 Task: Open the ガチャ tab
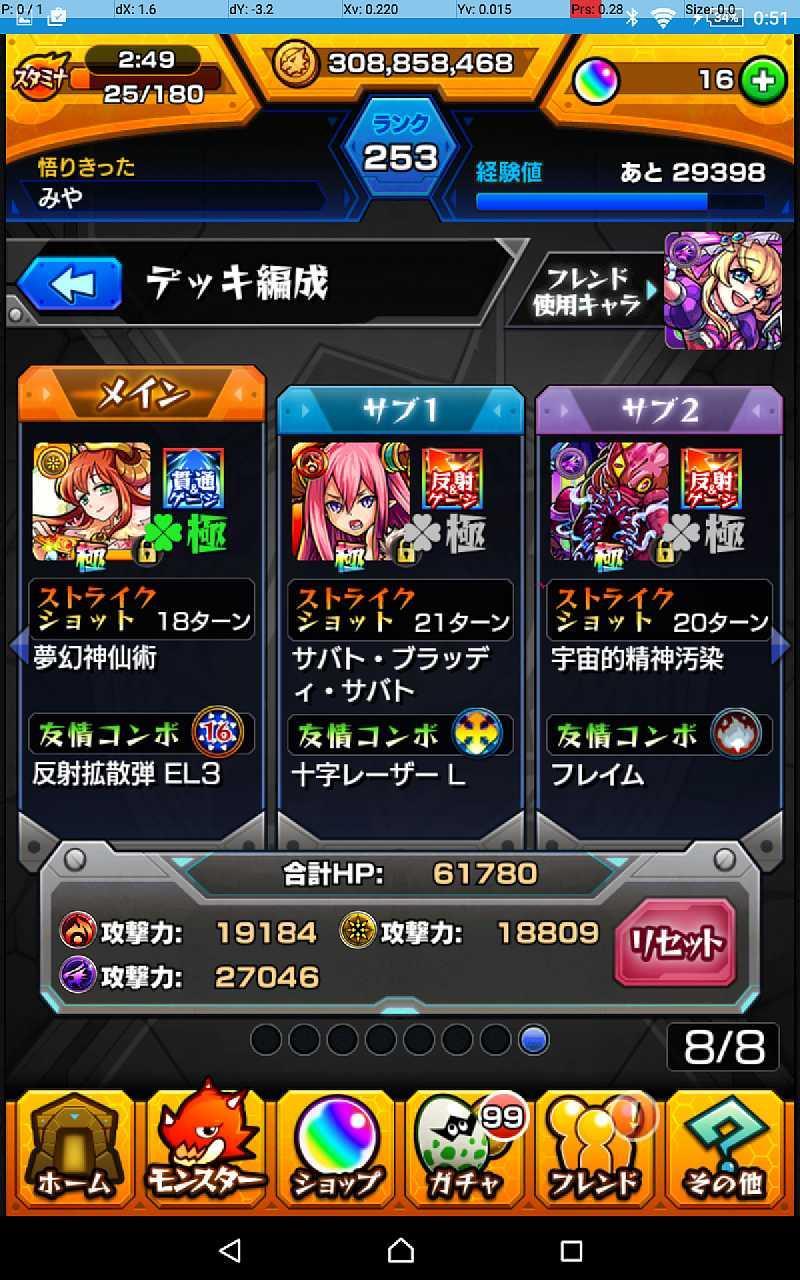(x=465, y=1150)
